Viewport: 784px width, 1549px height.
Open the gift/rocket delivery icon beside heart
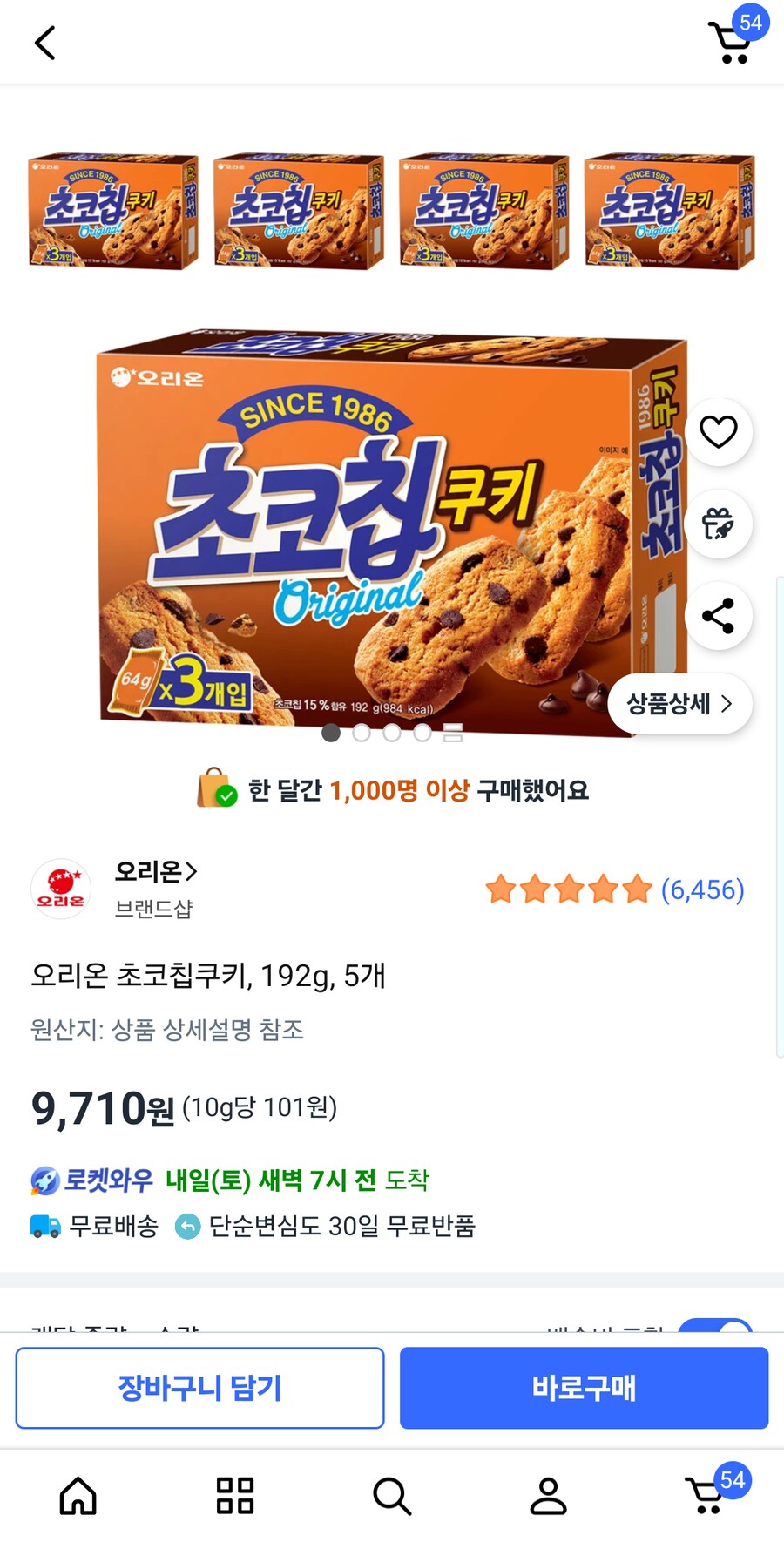[x=717, y=524]
